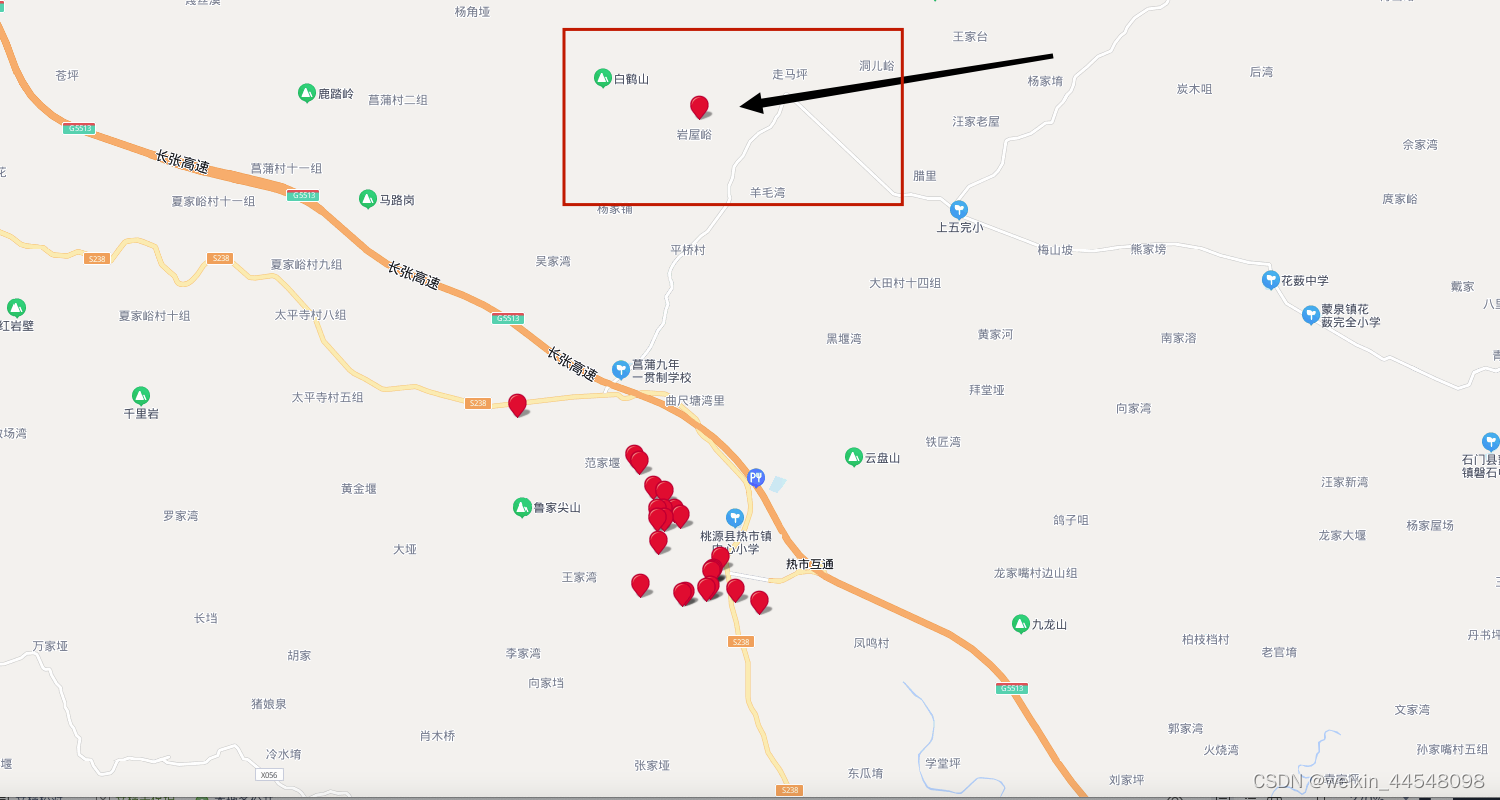Viewport: 1500px width, 800px height.
Task: Open the 白鹤山 mountain point of interest
Action: click(602, 78)
